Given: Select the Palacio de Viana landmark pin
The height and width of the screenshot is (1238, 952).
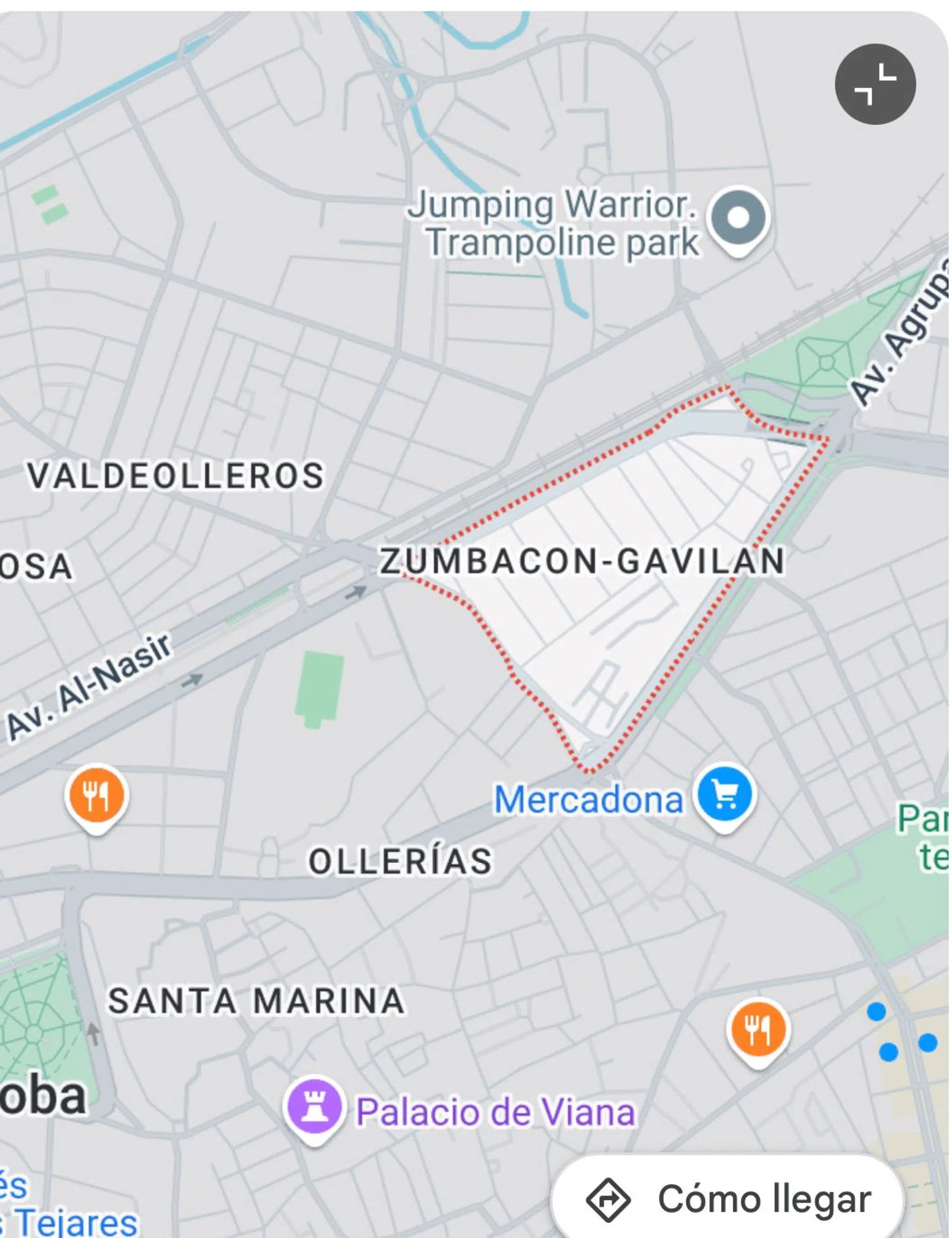Looking at the screenshot, I should click(x=314, y=1109).
